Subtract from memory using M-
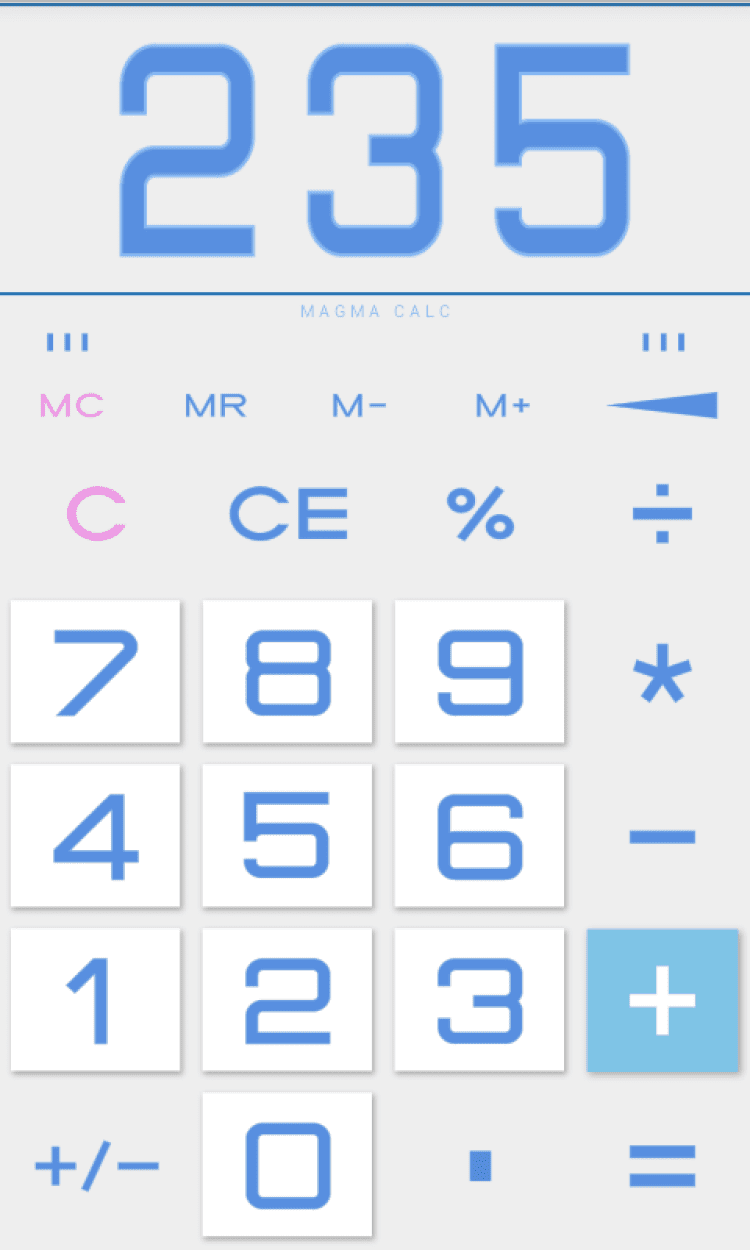This screenshot has width=750, height=1250. (359, 406)
